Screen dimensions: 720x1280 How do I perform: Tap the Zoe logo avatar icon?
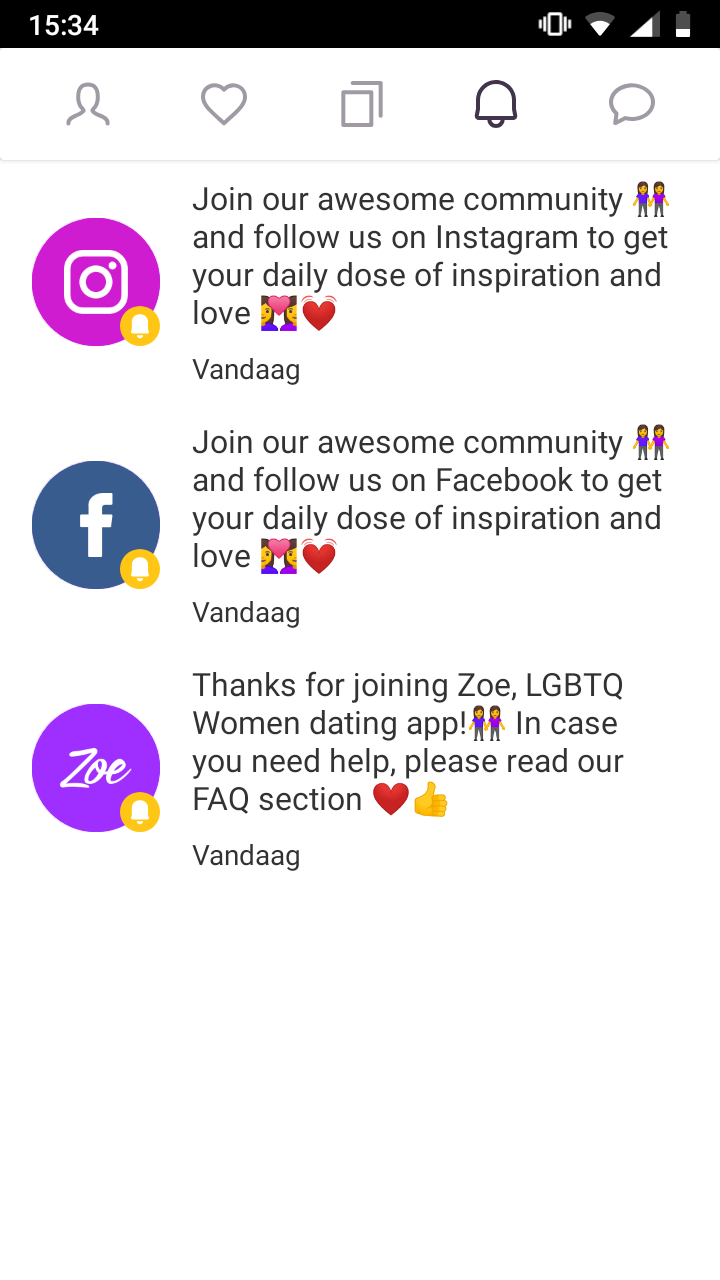[95, 767]
